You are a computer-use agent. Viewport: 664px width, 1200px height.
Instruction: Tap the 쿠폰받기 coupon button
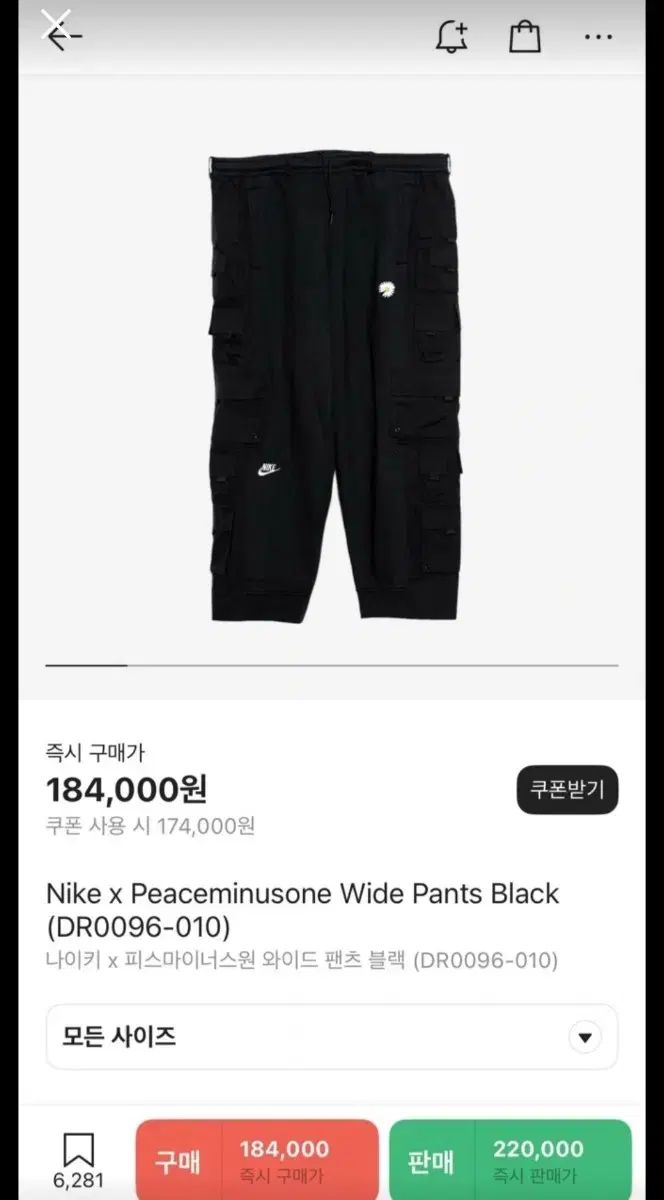coord(567,790)
